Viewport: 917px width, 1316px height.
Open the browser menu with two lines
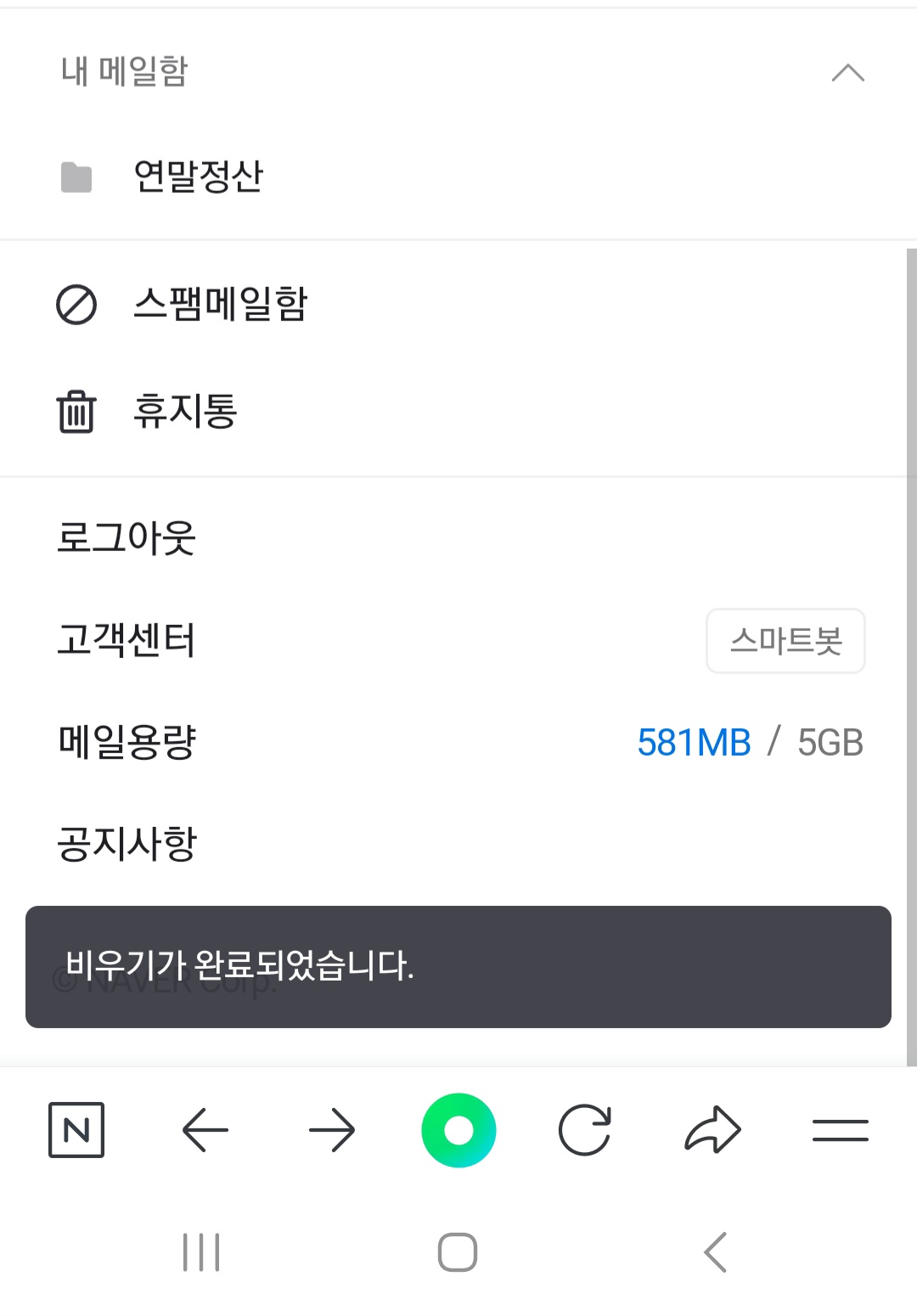tap(840, 1130)
